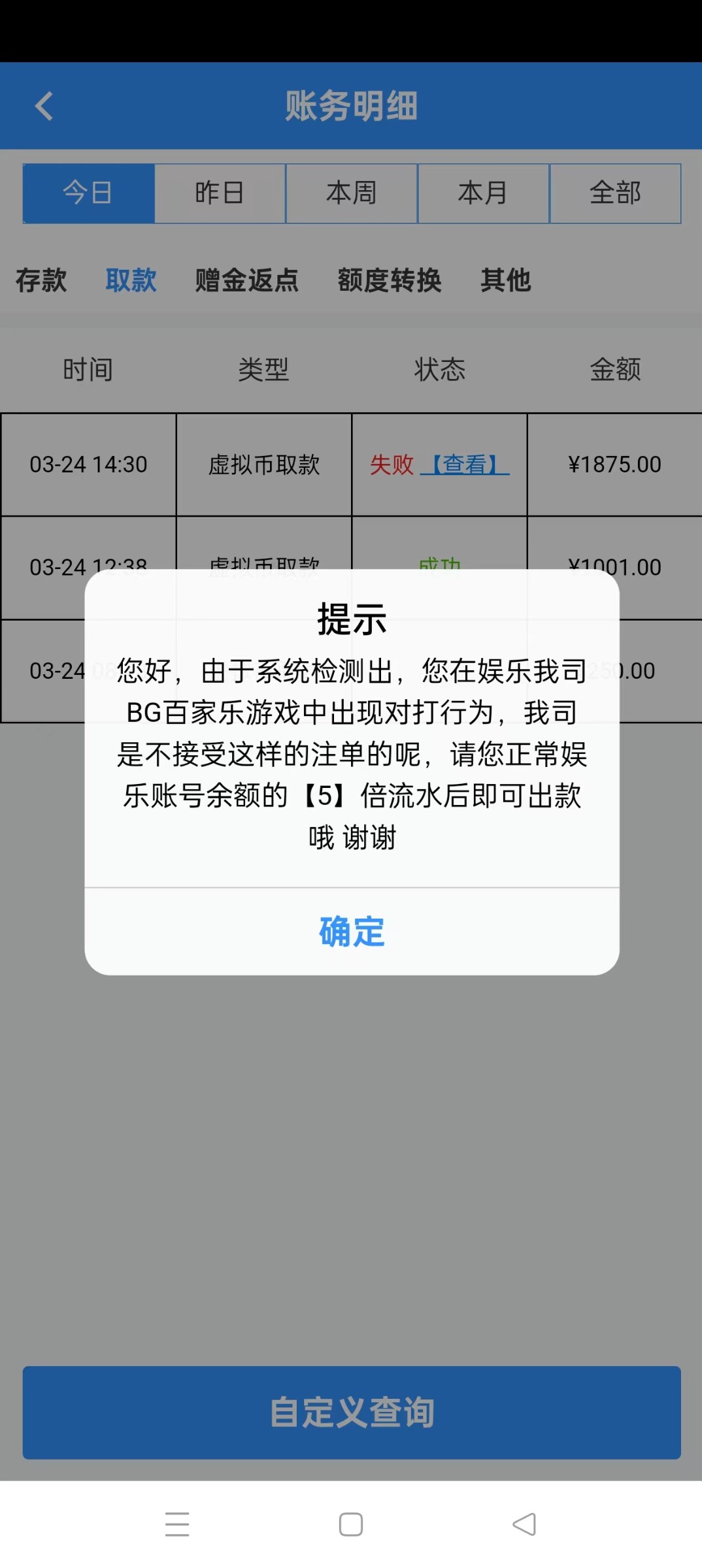702x1568 pixels.
Task: Switch to the 本周 date filter tab
Action: [352, 193]
